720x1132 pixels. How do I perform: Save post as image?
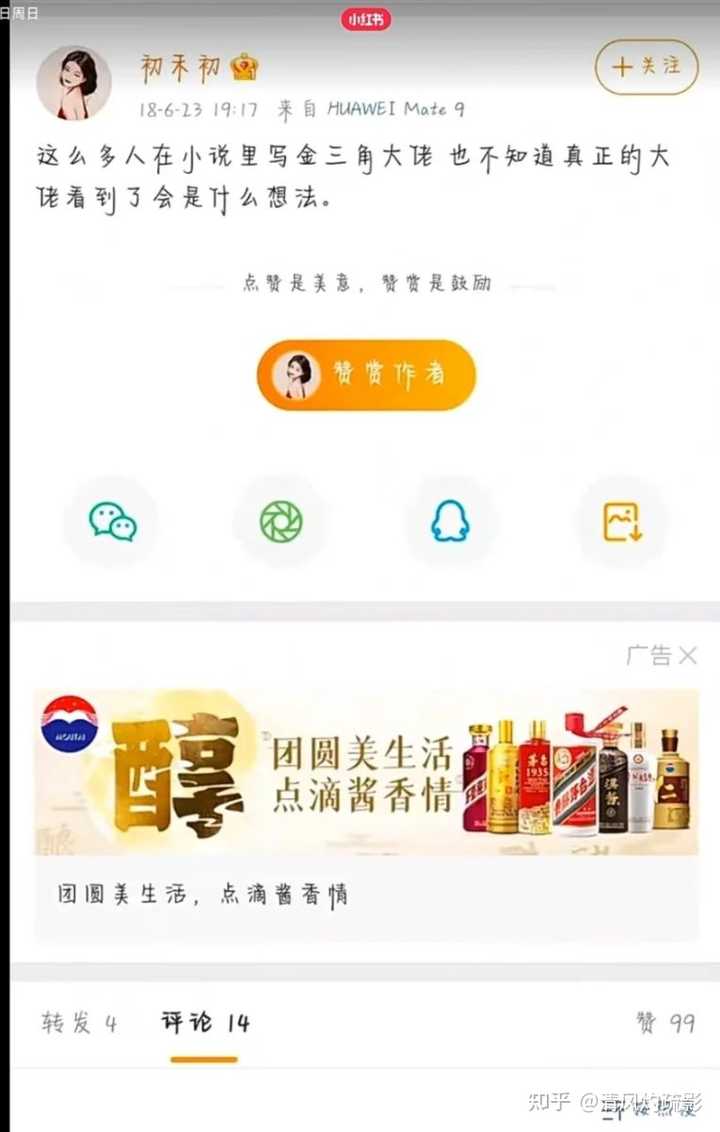point(621,521)
